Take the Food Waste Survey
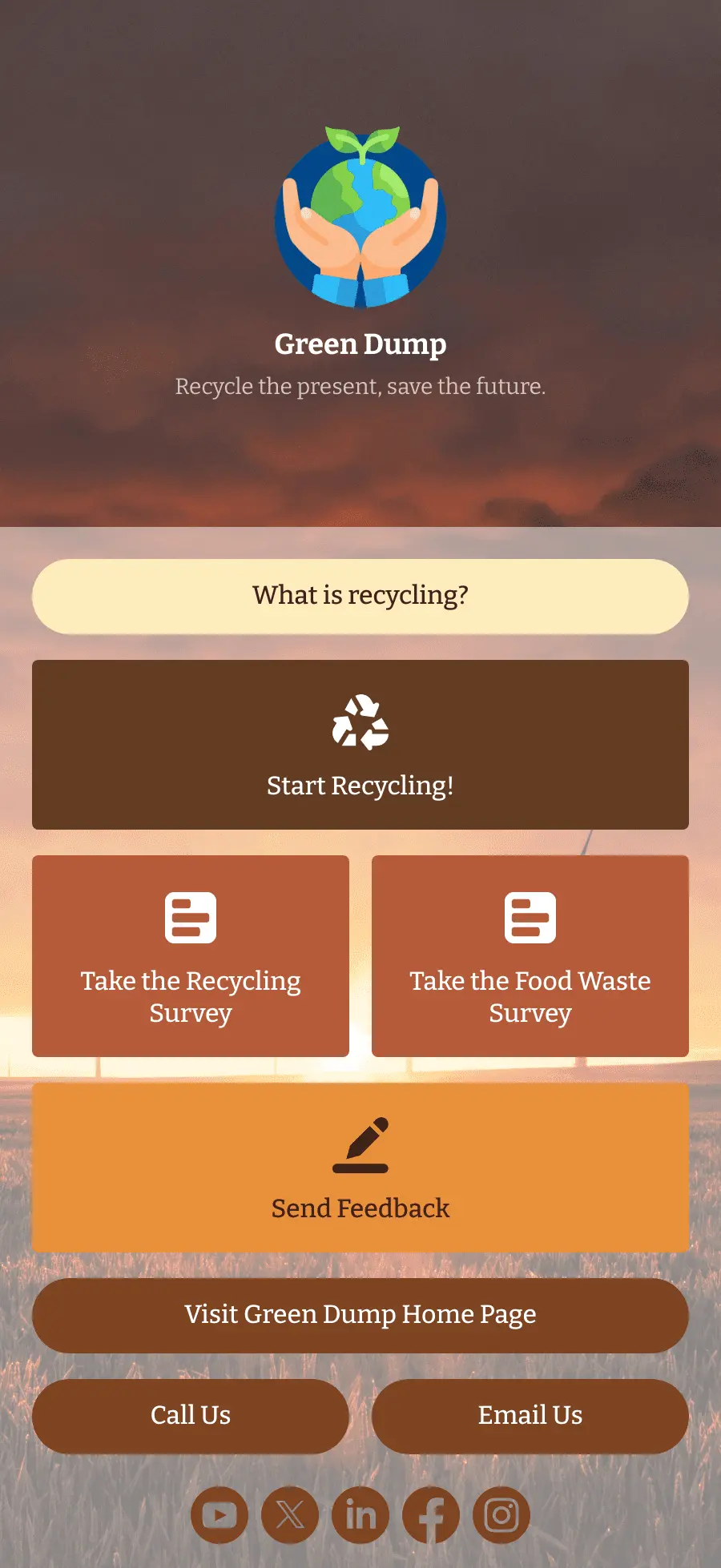This screenshot has width=721, height=1568. (x=530, y=997)
